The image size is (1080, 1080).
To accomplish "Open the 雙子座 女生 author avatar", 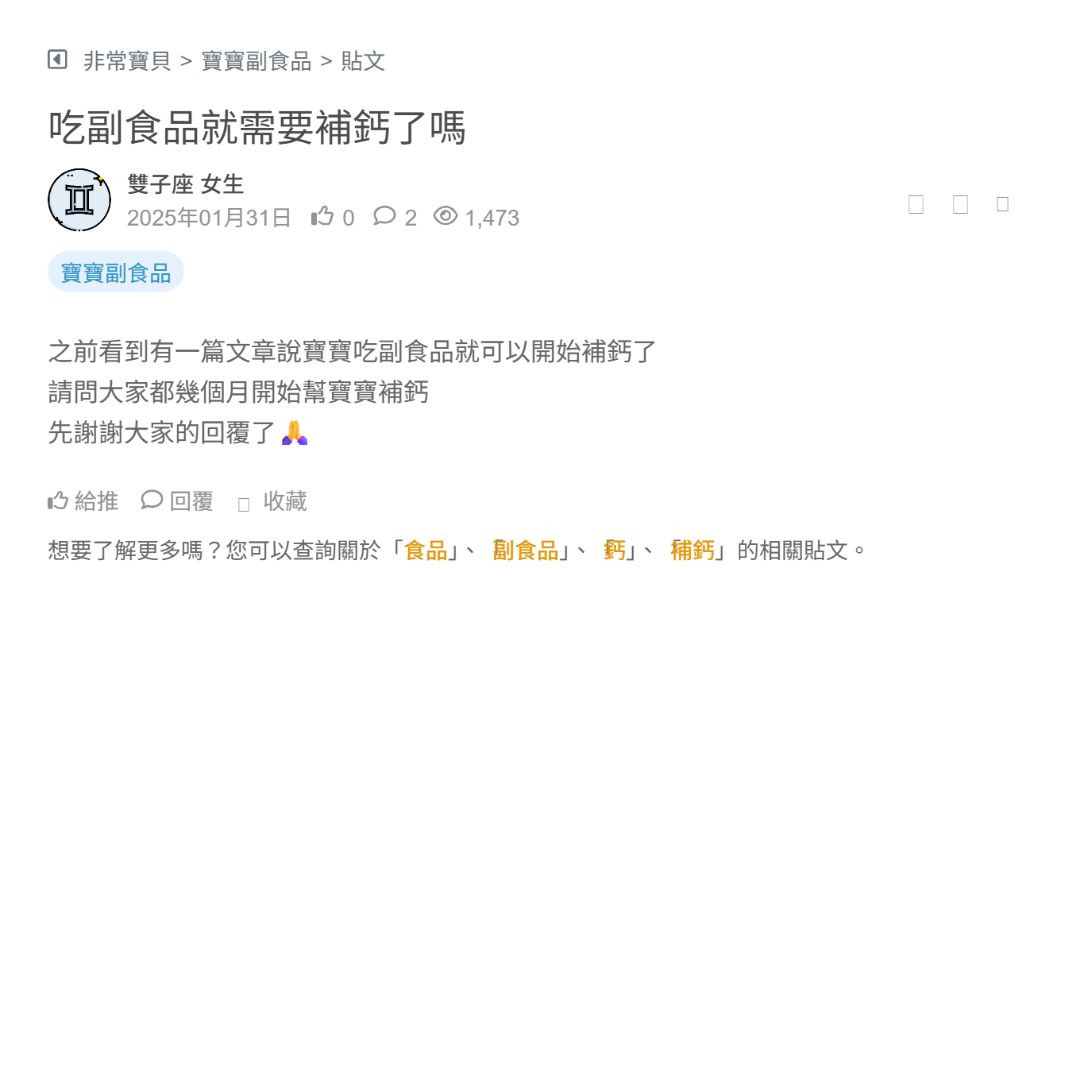I will click(79, 200).
